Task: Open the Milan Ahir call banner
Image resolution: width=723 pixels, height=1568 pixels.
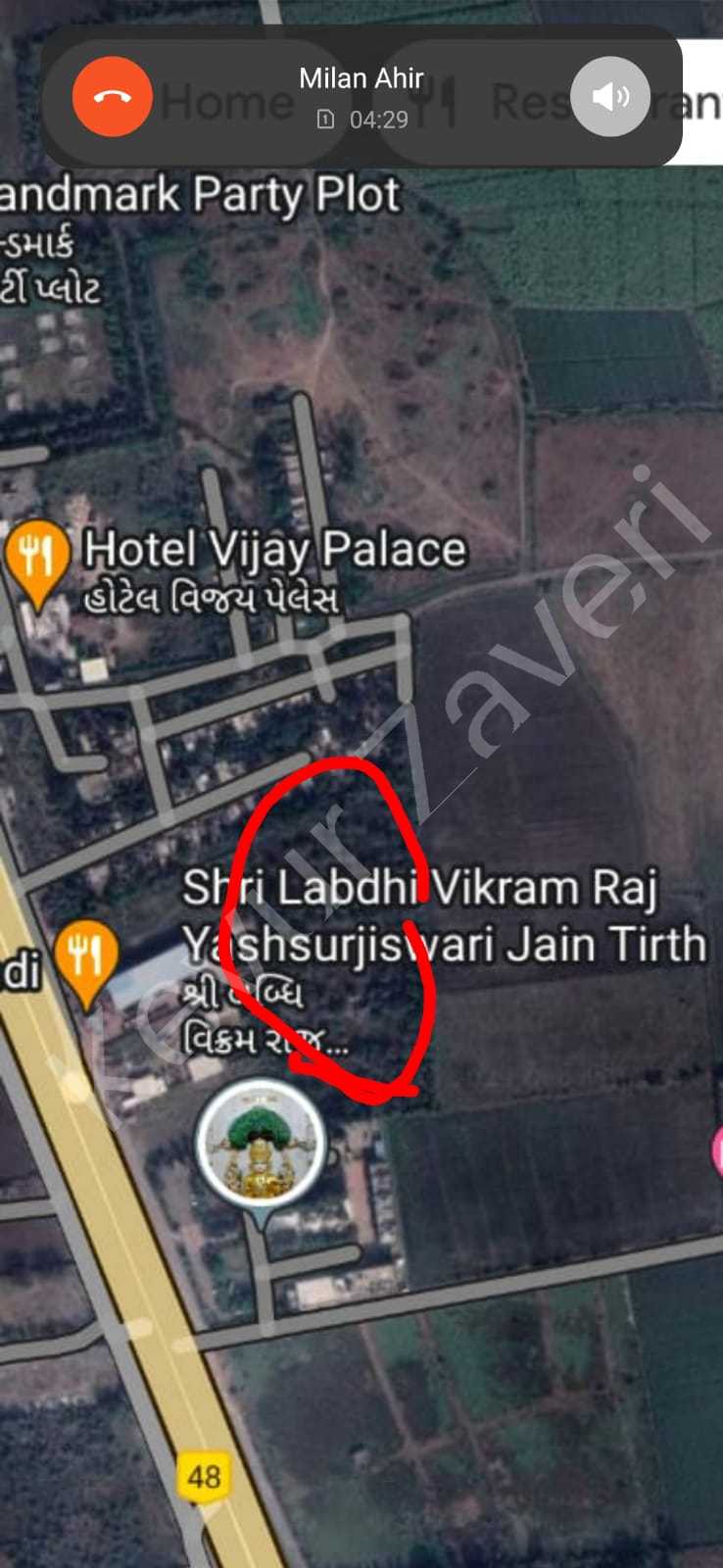Action: tap(361, 97)
